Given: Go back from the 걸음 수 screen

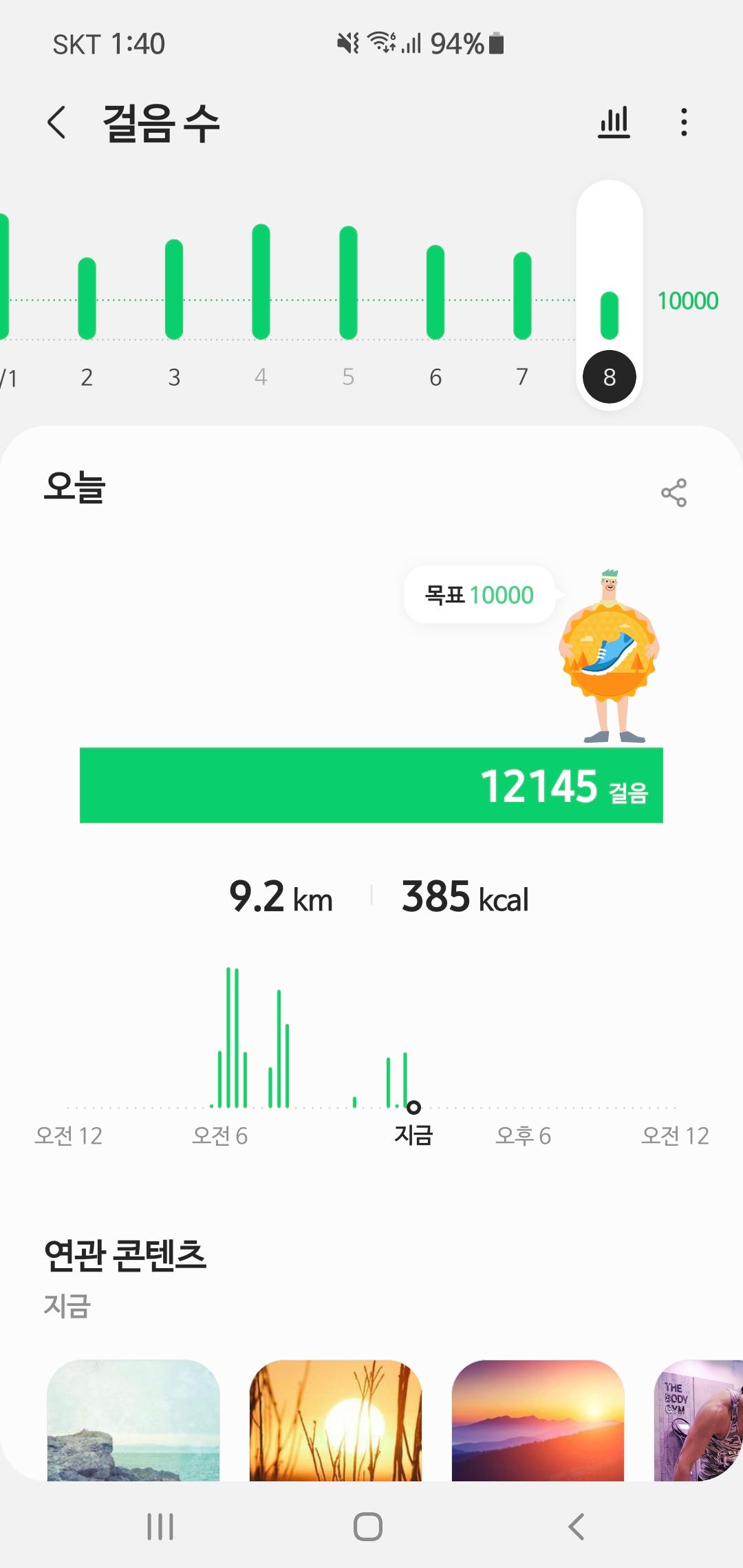Looking at the screenshot, I should pos(57,123).
